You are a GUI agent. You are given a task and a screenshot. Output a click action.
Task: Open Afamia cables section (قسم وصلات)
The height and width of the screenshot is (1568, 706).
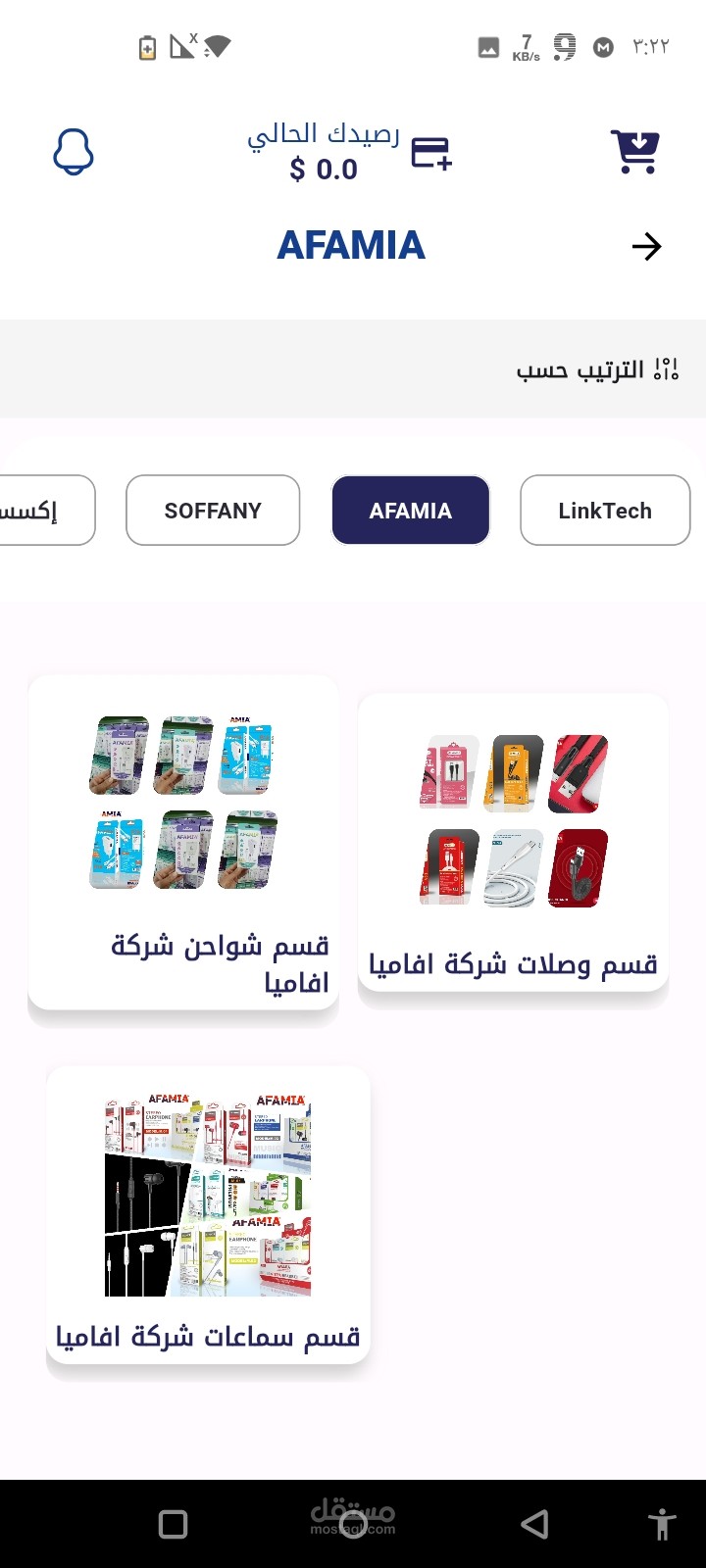point(513,843)
